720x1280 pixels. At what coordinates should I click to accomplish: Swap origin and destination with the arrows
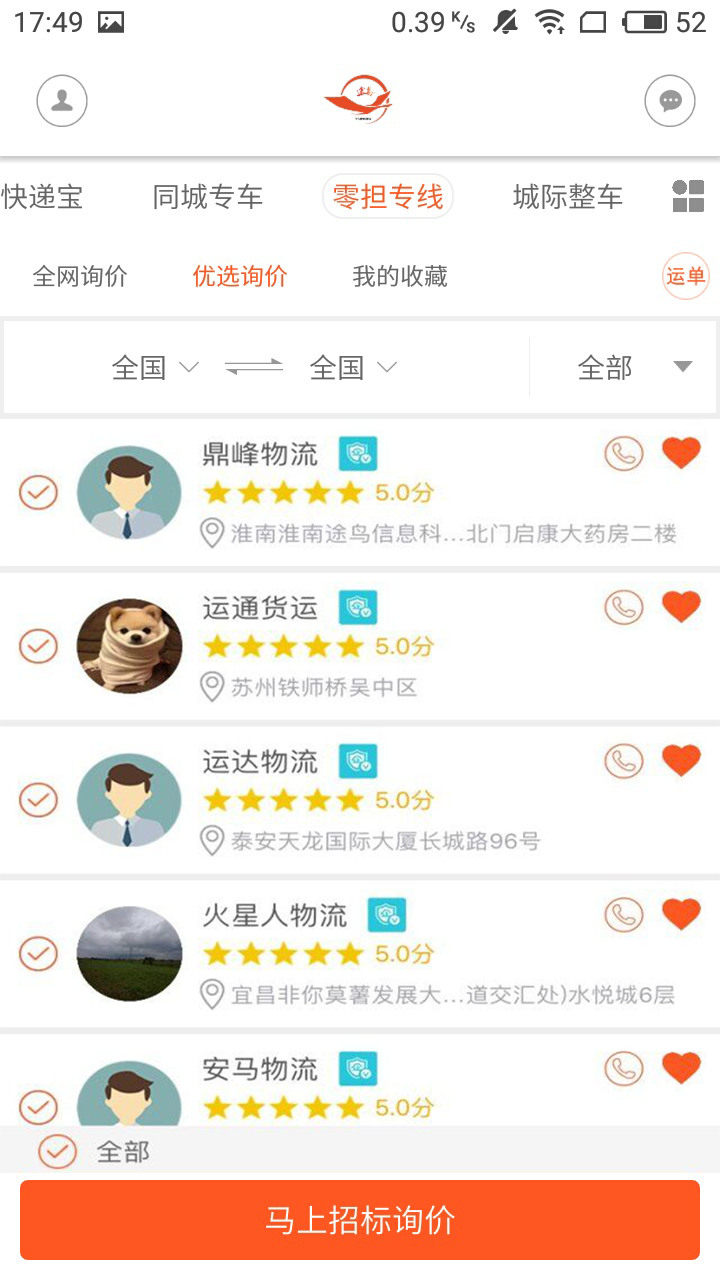point(254,368)
